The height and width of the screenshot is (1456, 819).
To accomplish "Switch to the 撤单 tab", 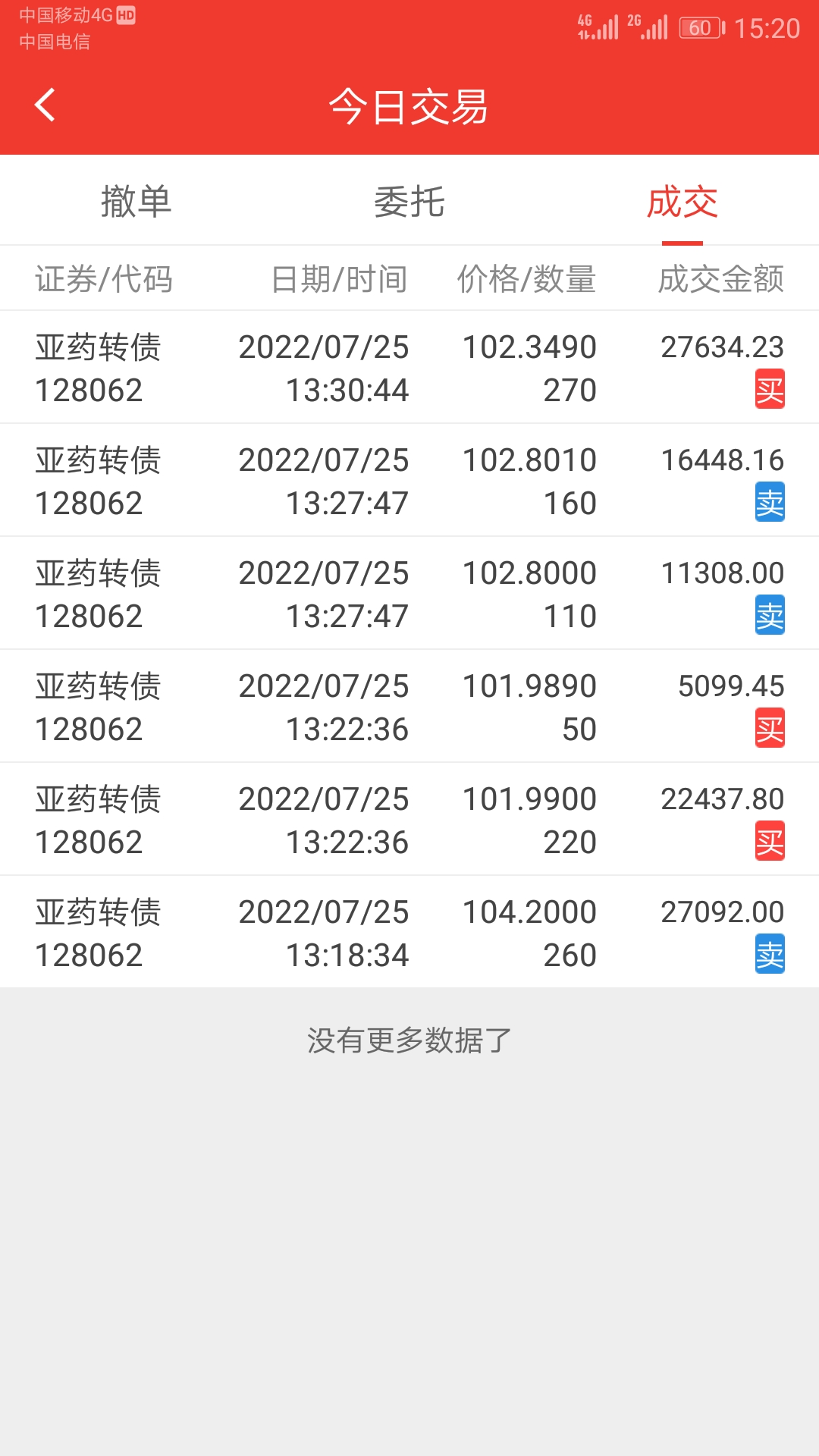I will pos(136,202).
